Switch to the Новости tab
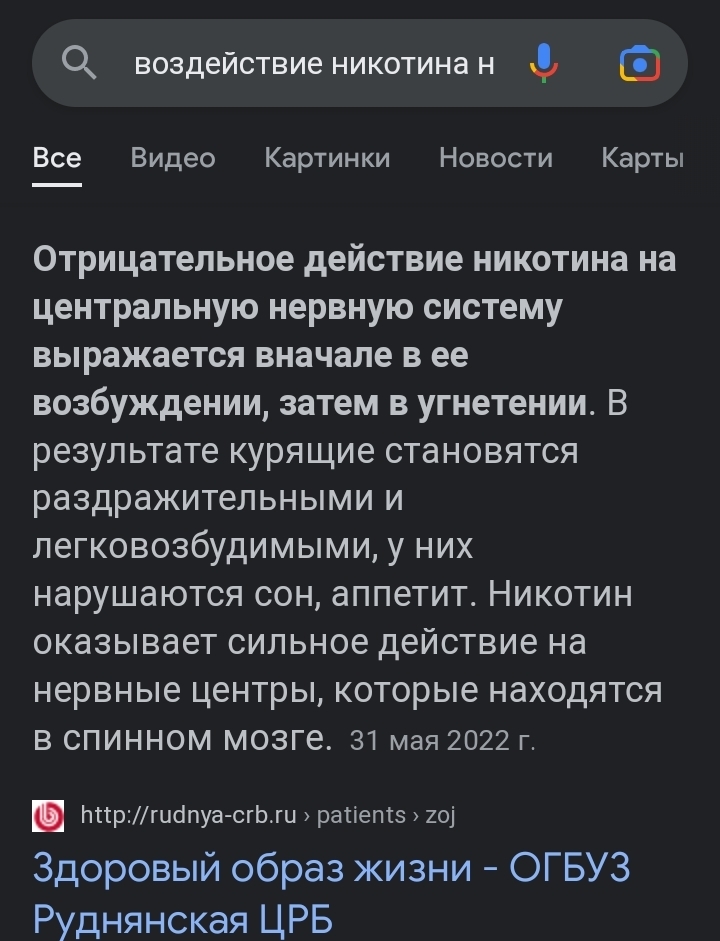The width and height of the screenshot is (720, 941). pyautogui.click(x=496, y=158)
